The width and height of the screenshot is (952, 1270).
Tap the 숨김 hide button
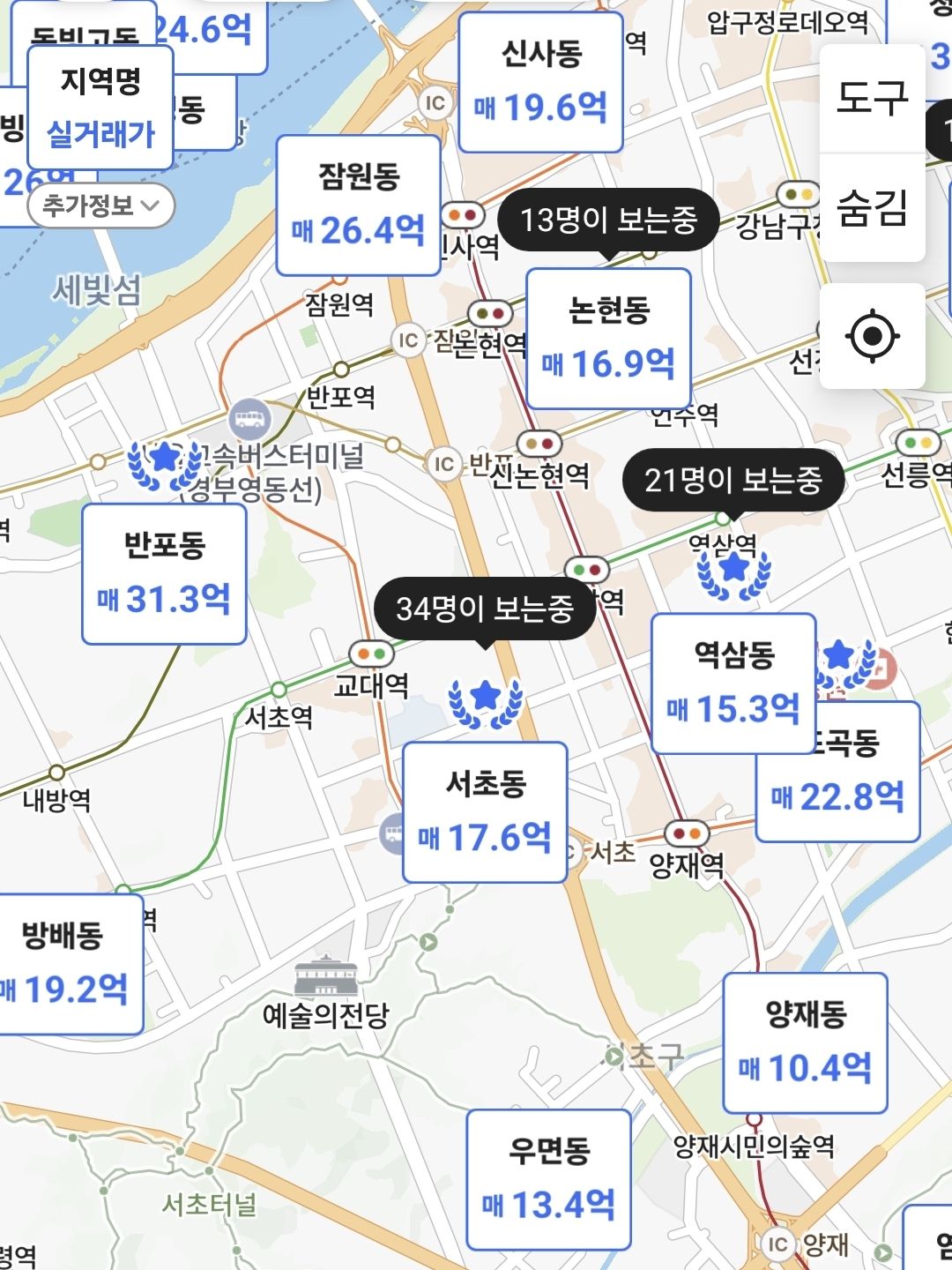871,208
